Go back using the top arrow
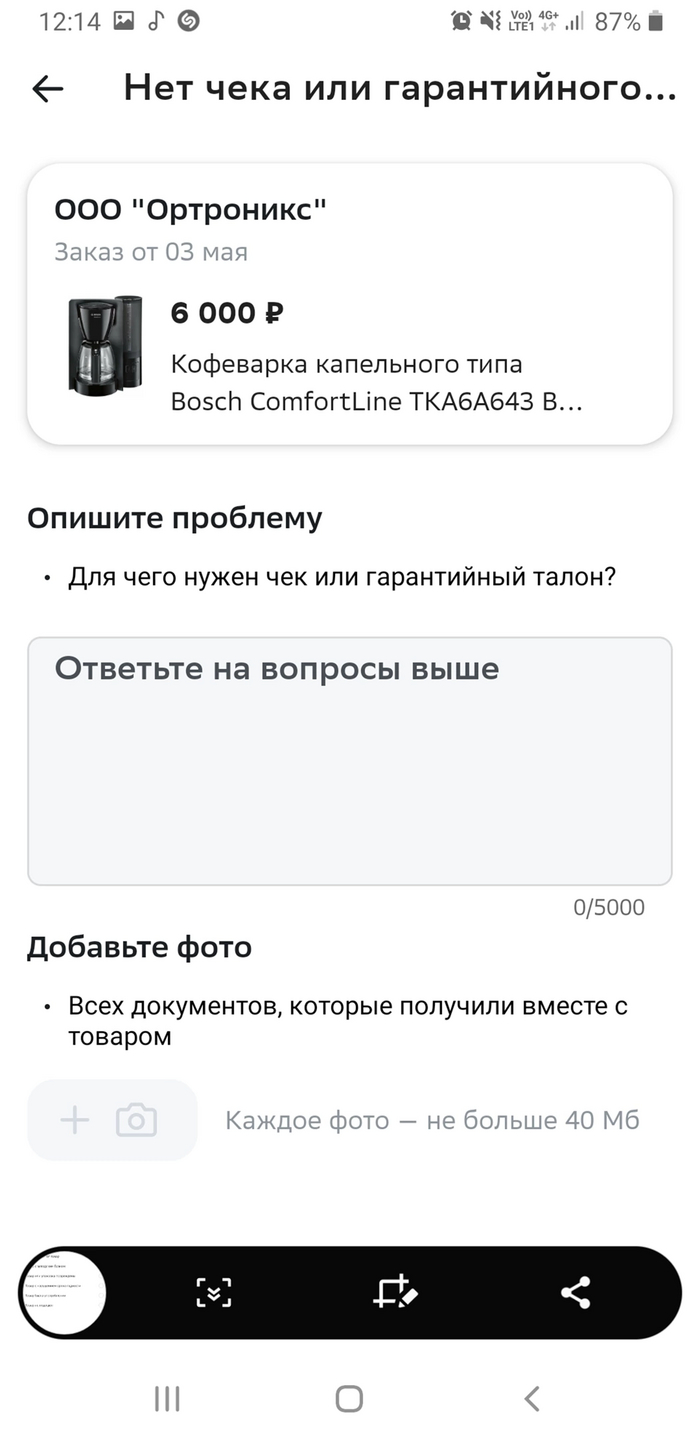 point(48,89)
